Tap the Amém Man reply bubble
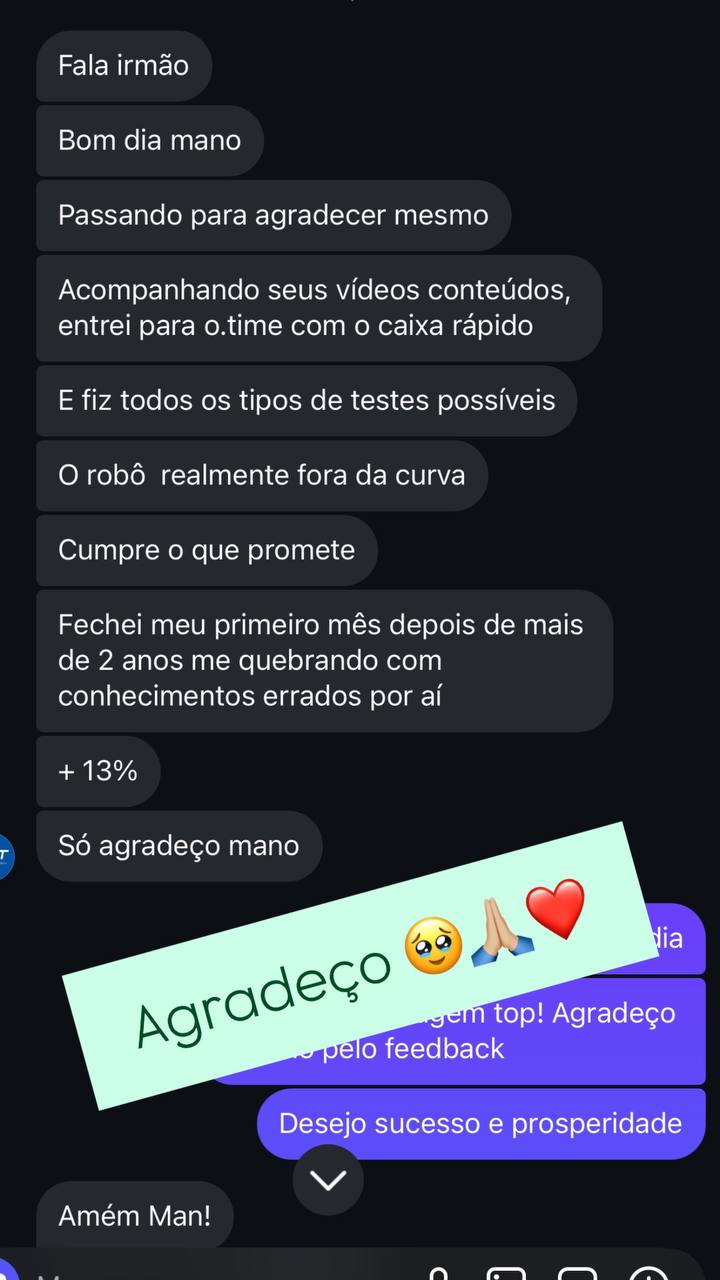 [x=134, y=1215]
